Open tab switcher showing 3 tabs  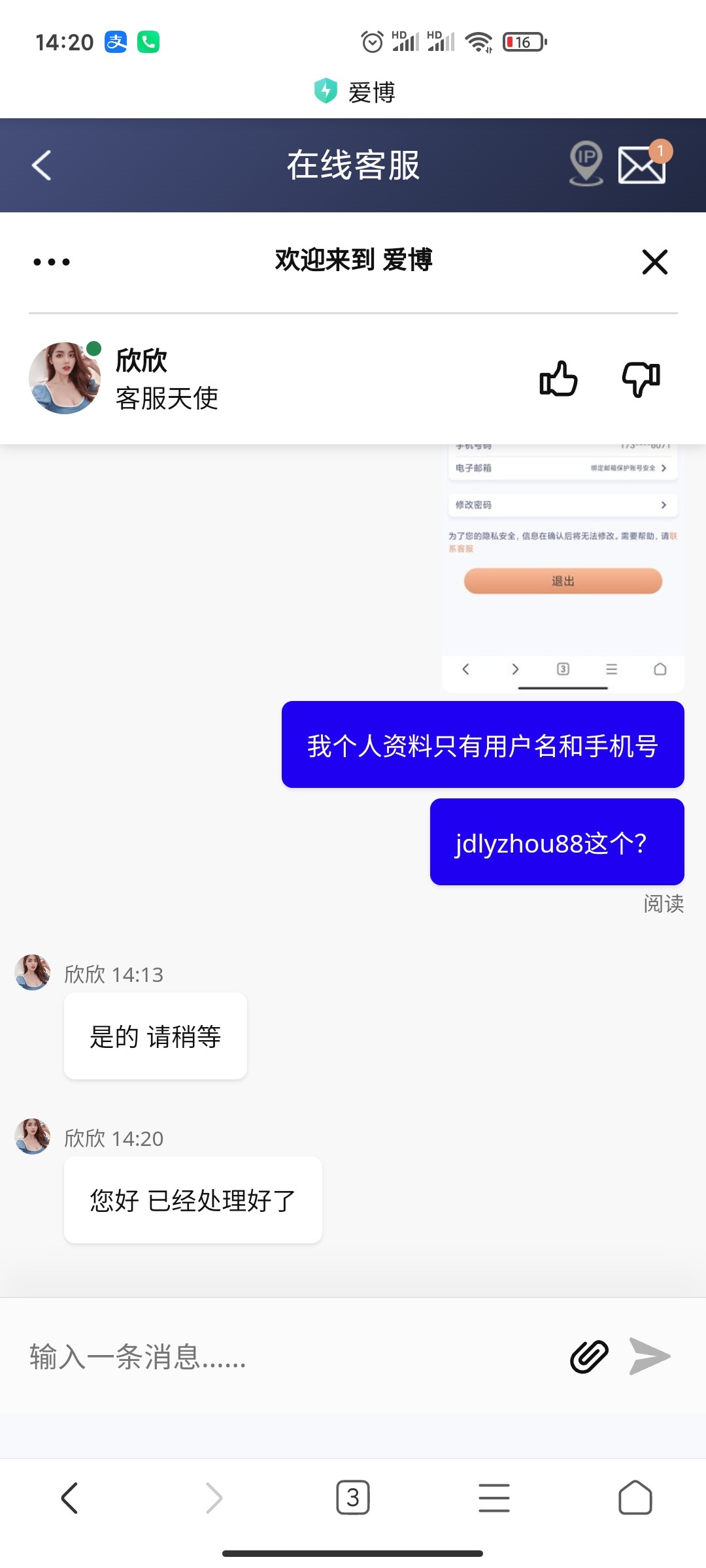pyautogui.click(x=353, y=1498)
